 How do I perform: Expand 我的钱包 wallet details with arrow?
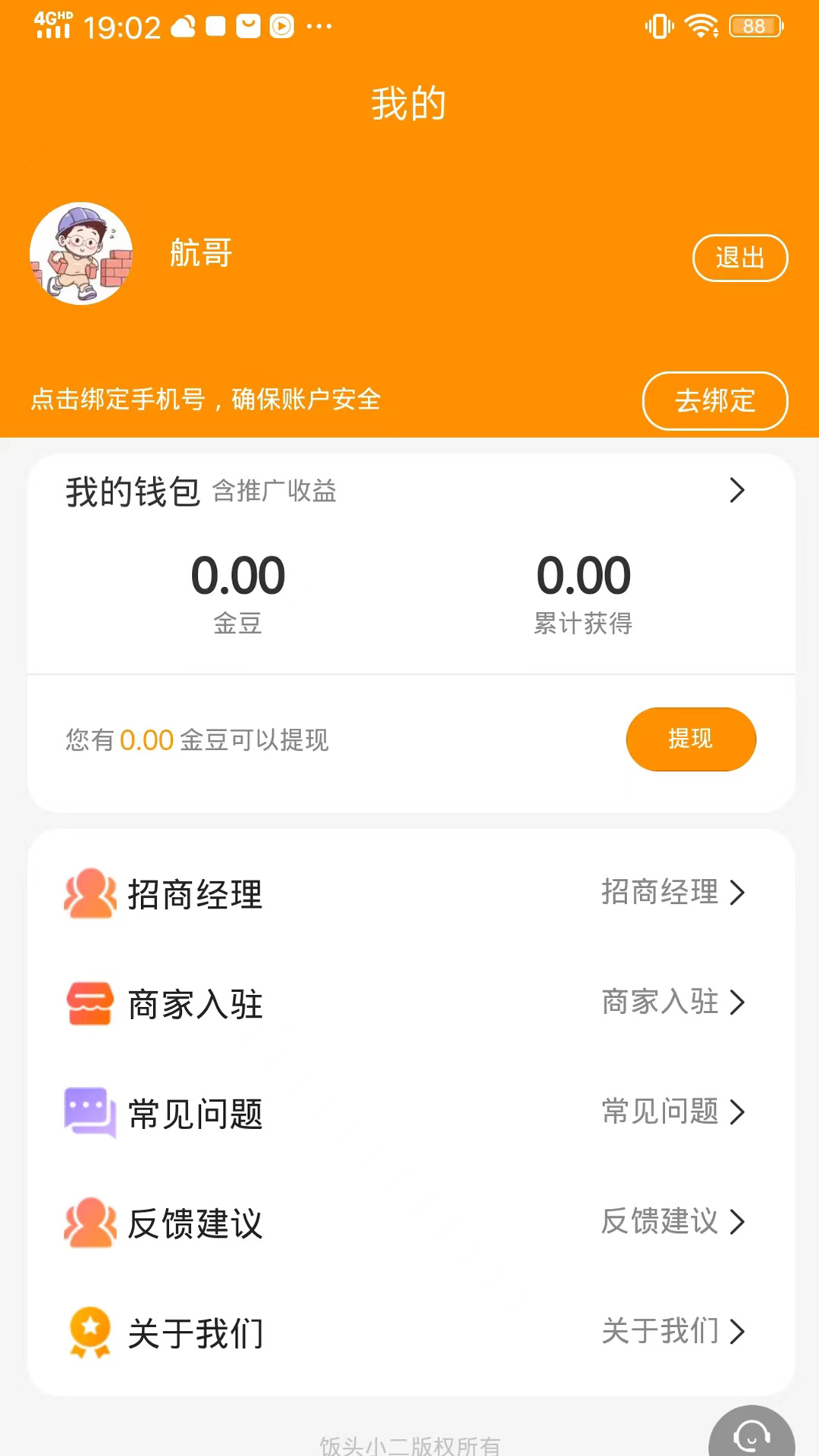coord(736,491)
